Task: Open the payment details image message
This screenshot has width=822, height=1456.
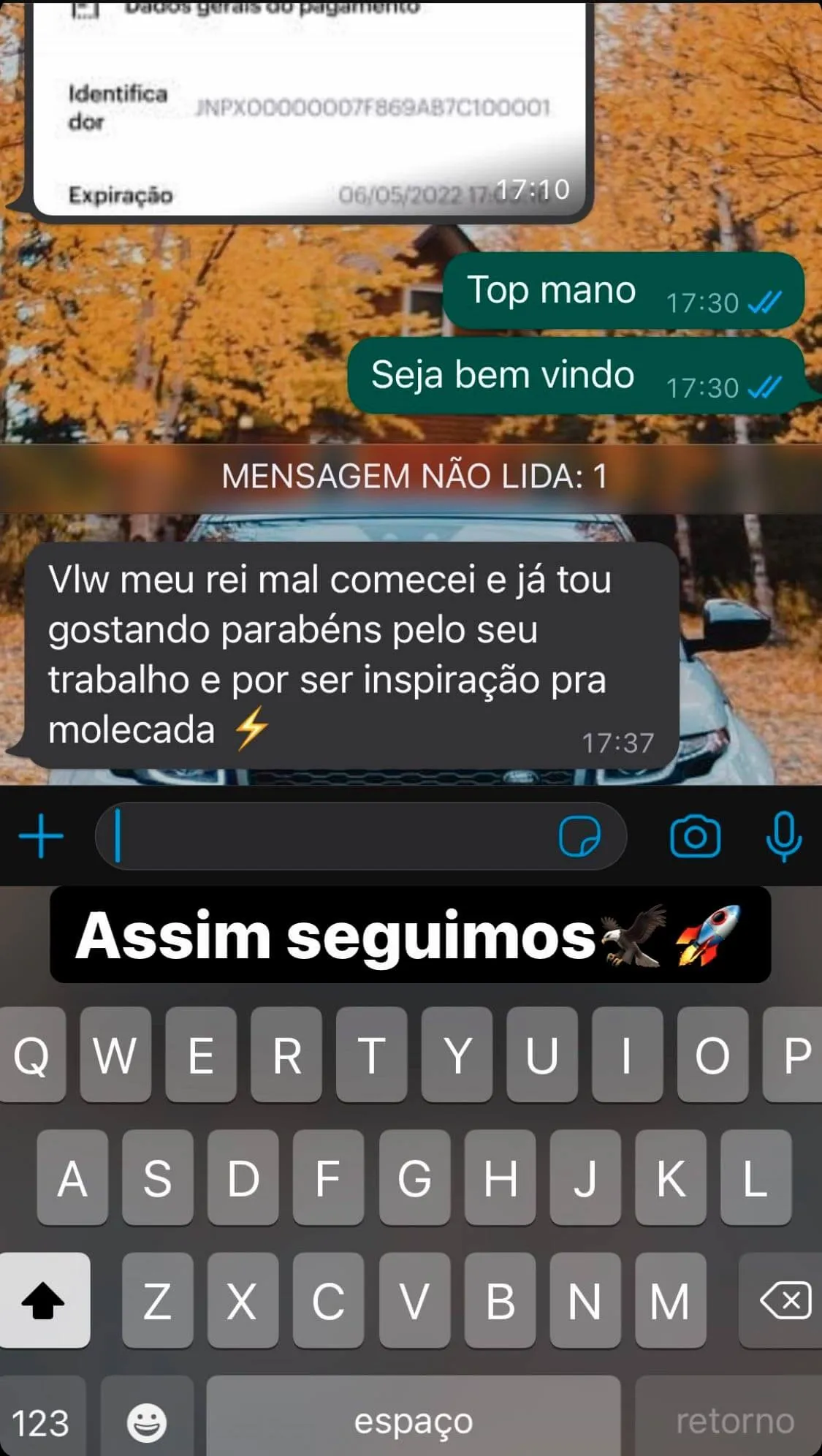Action: pyautogui.click(x=311, y=110)
